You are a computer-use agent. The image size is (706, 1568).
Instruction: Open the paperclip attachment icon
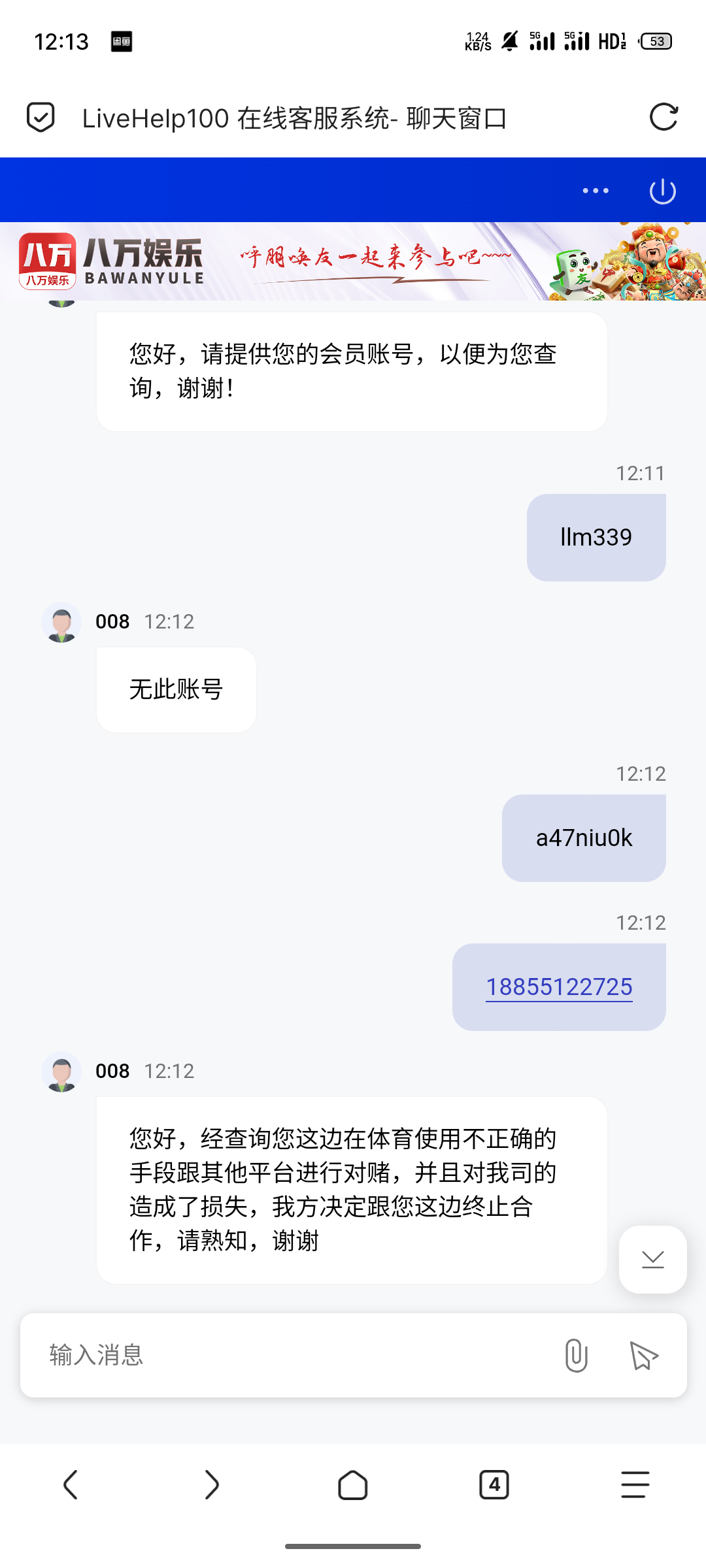click(576, 1354)
